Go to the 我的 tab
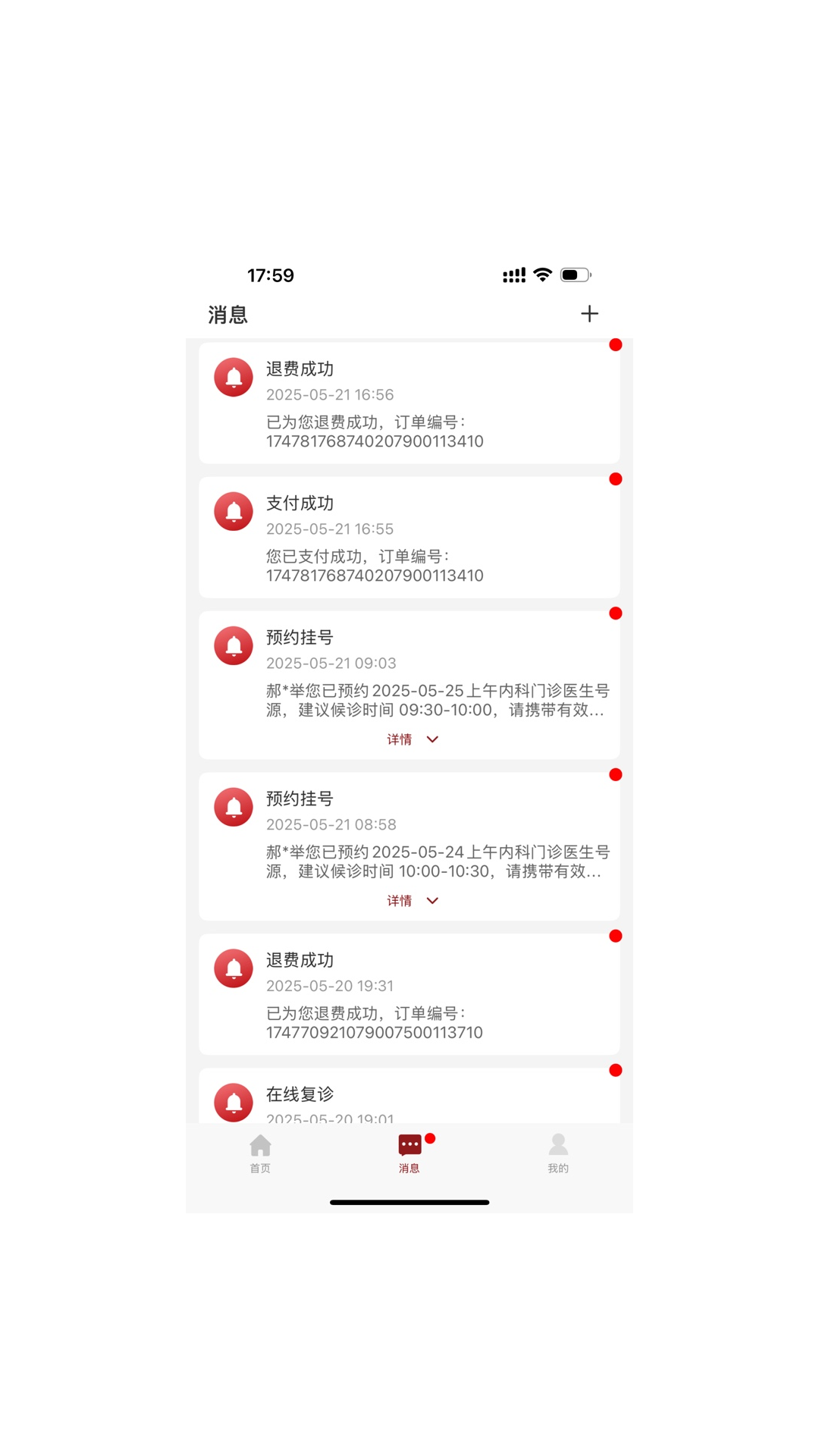 coord(558,1153)
